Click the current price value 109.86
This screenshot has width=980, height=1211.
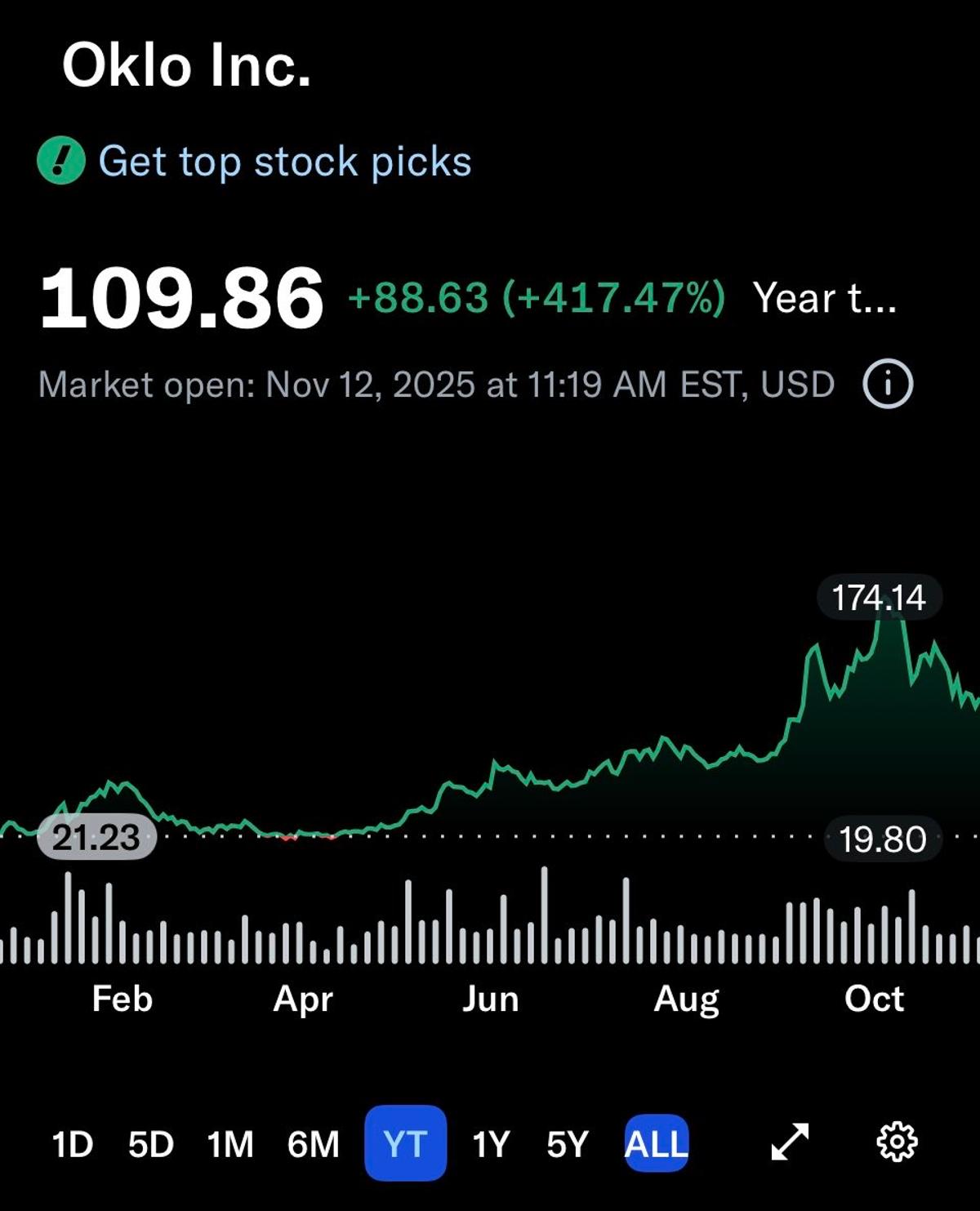click(181, 301)
